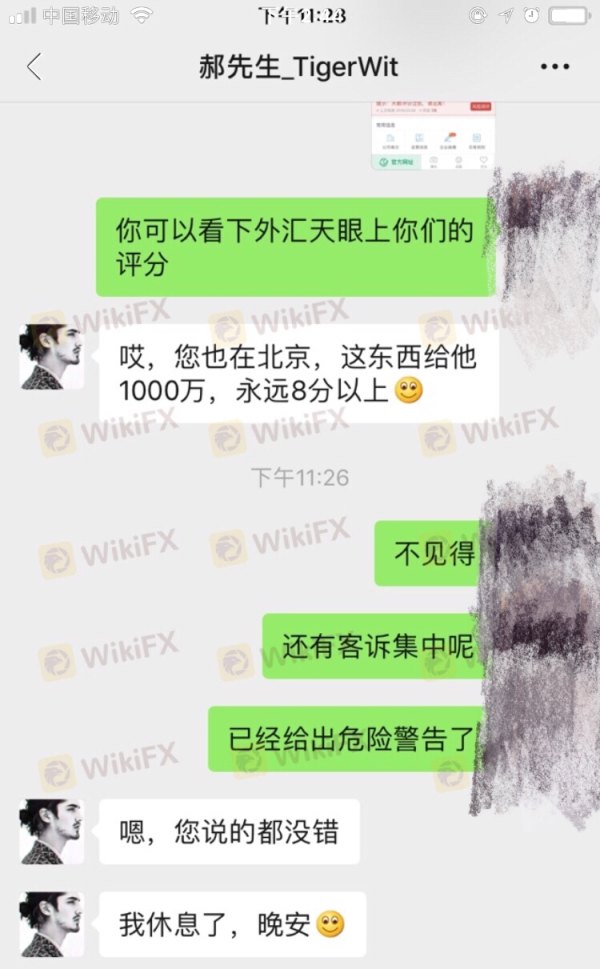Viewport: 600px width, 969px height.
Task: Go back to the chat list
Action: tap(34, 67)
